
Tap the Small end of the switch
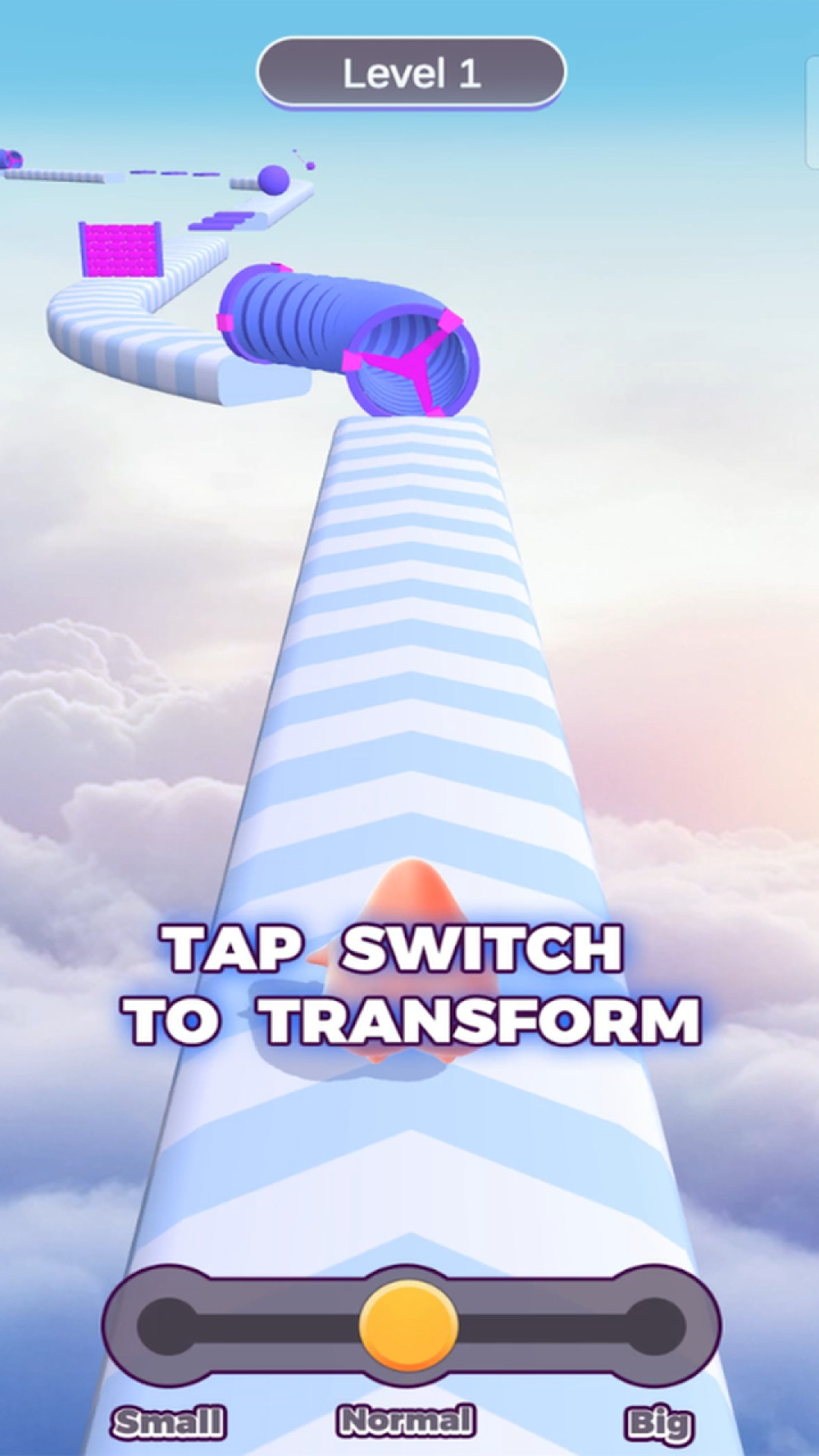(167, 1326)
